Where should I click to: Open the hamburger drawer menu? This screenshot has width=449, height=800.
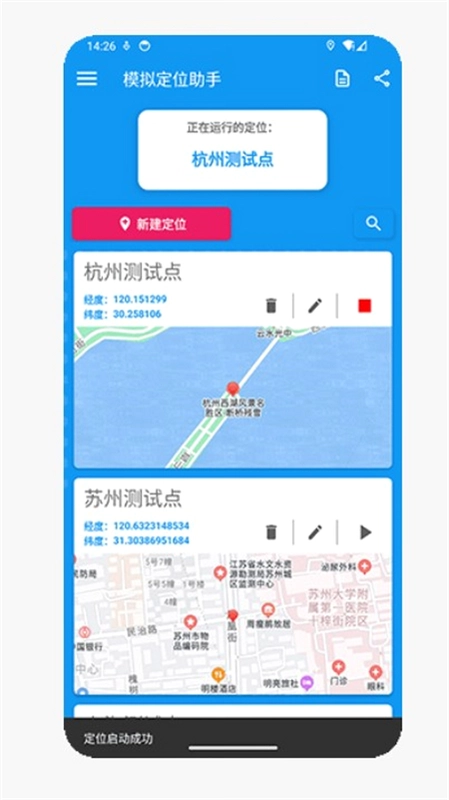pos(87,79)
